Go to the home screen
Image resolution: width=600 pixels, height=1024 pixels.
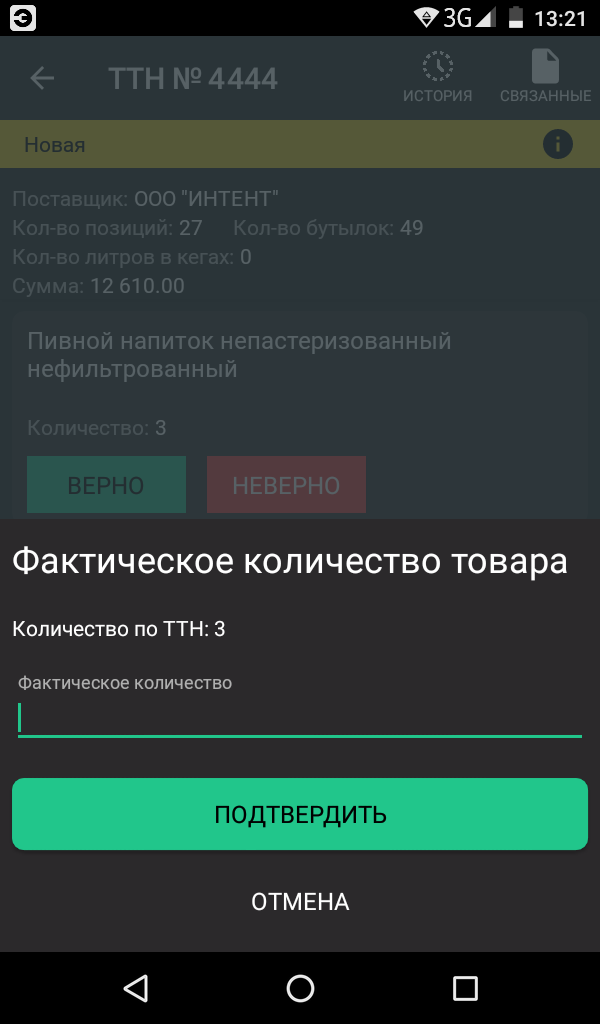[300, 988]
